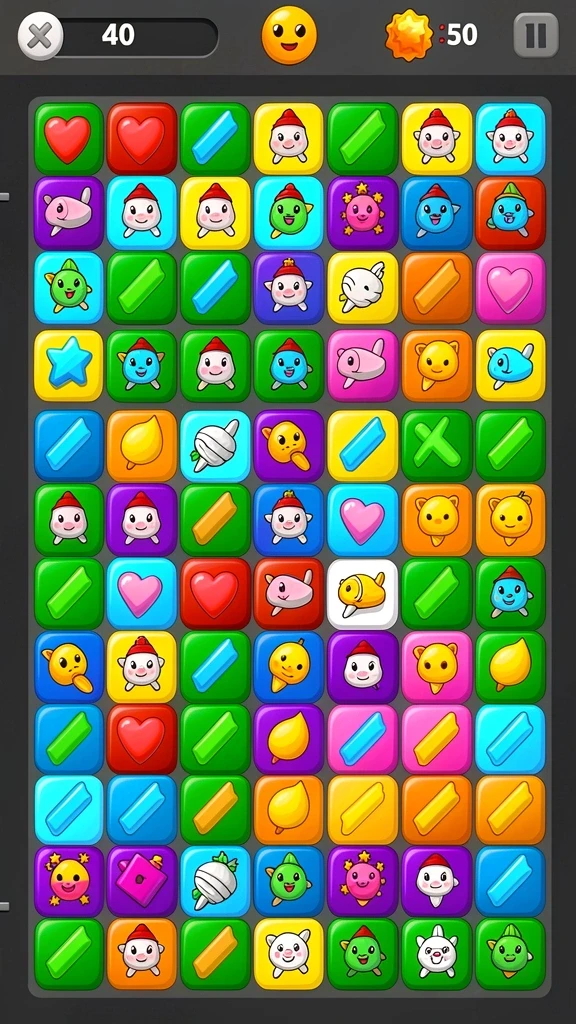Close the level with the X button
Image resolution: width=576 pixels, height=1024 pixels.
[40, 35]
